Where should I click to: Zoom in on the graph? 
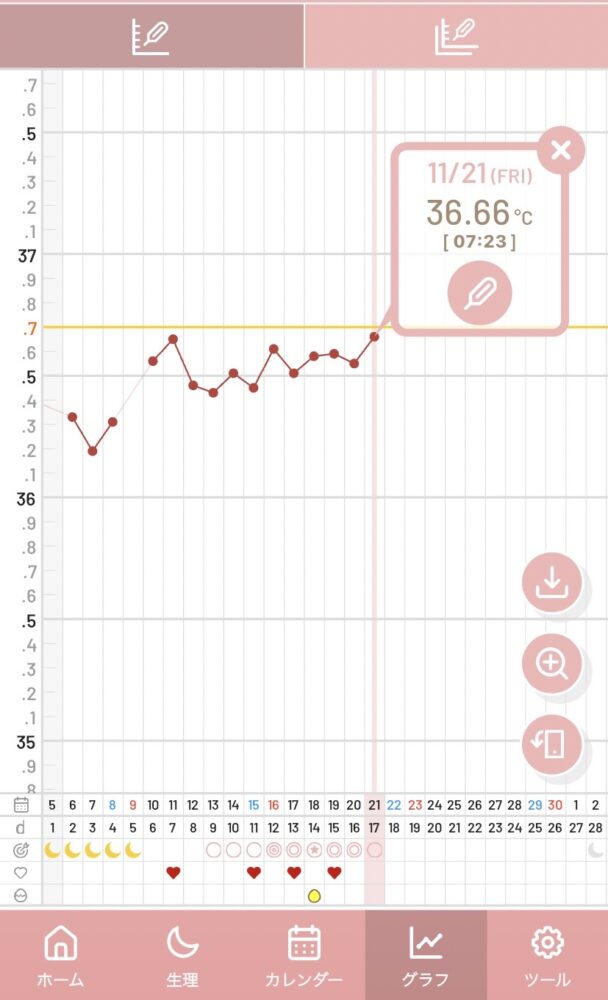[x=552, y=664]
